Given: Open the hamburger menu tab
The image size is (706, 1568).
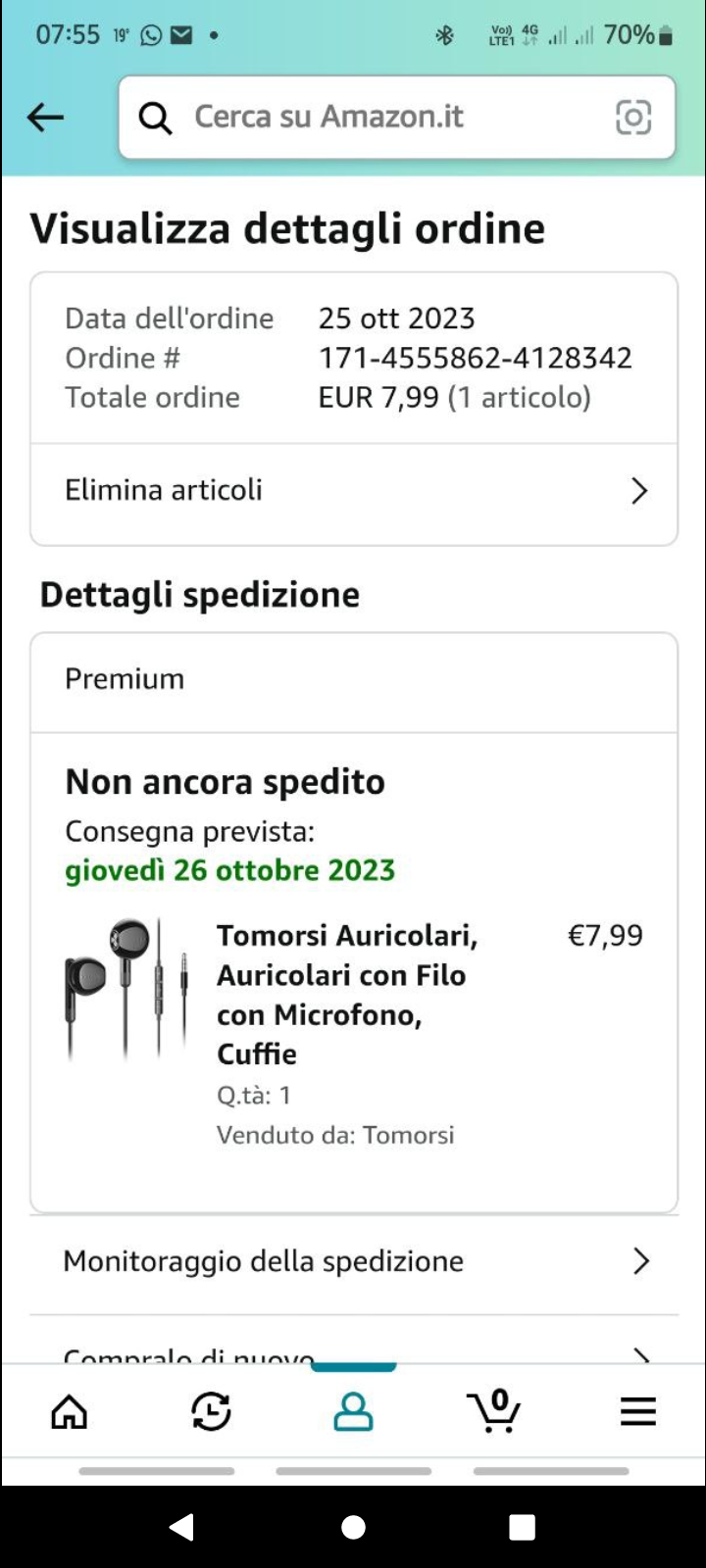Looking at the screenshot, I should click(x=637, y=1412).
